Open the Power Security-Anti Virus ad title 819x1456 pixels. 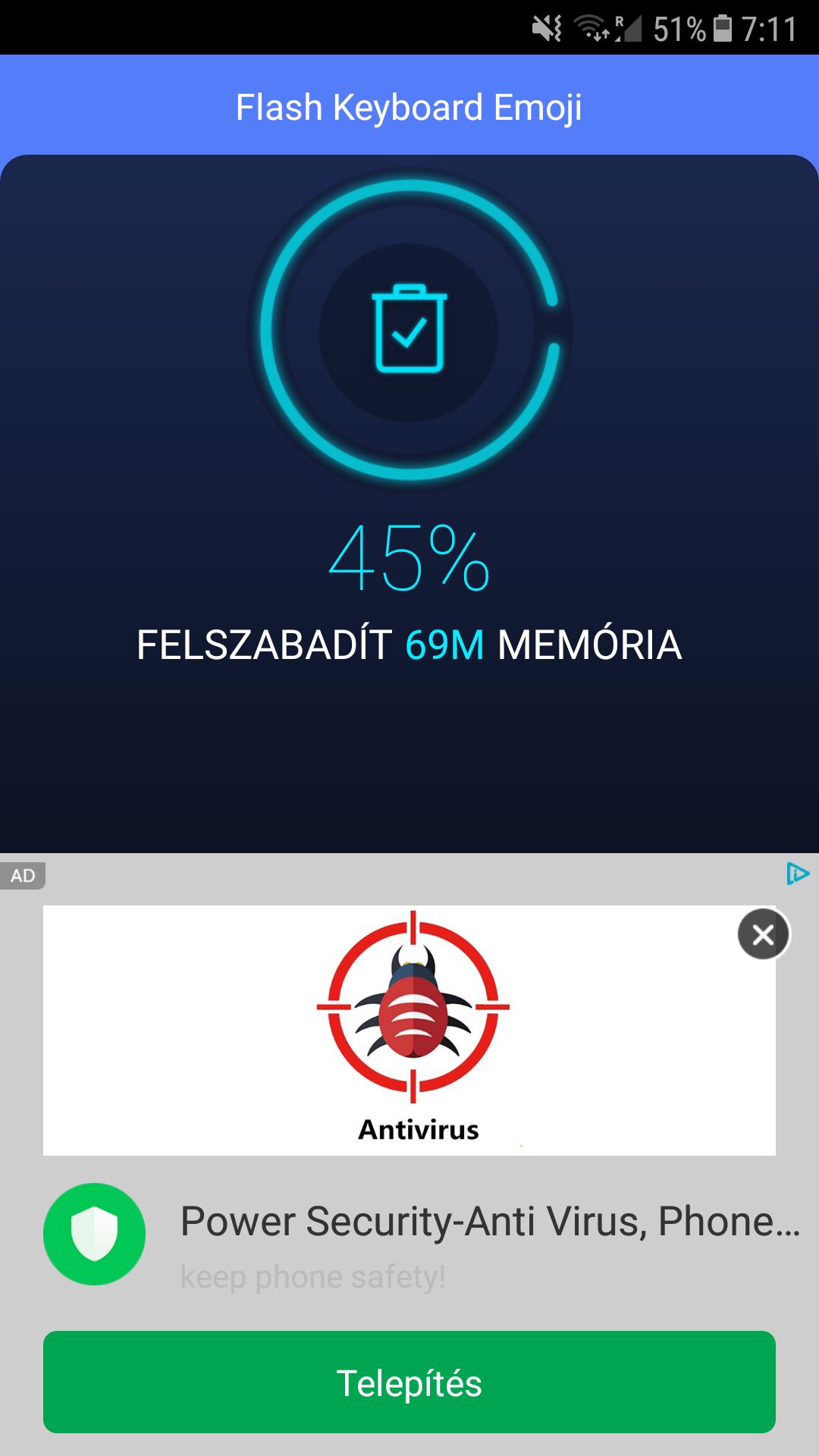(x=490, y=1222)
